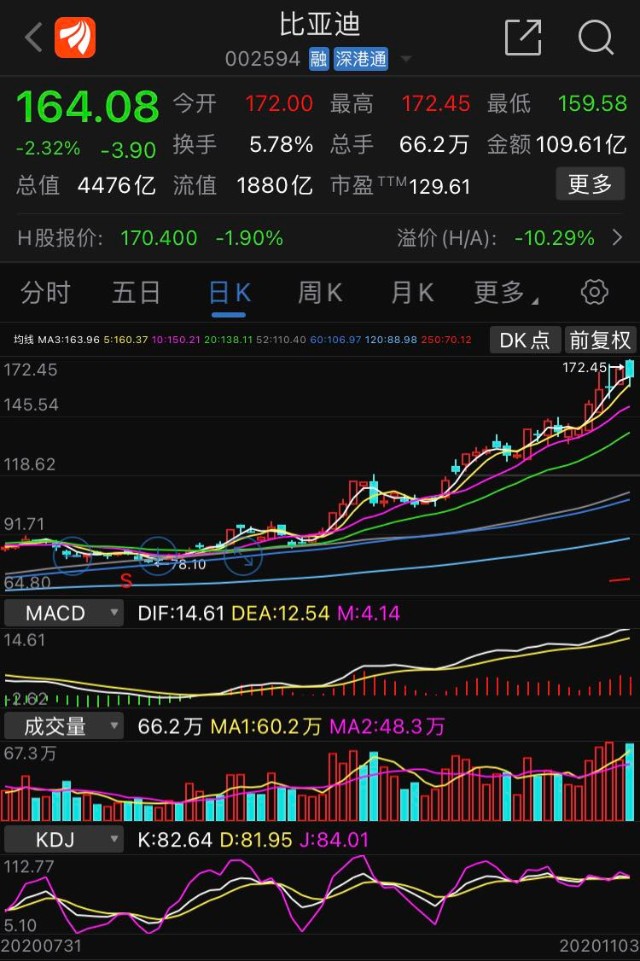The height and width of the screenshot is (961, 640).
Task: Go back using the top-left arrow
Action: (33, 38)
